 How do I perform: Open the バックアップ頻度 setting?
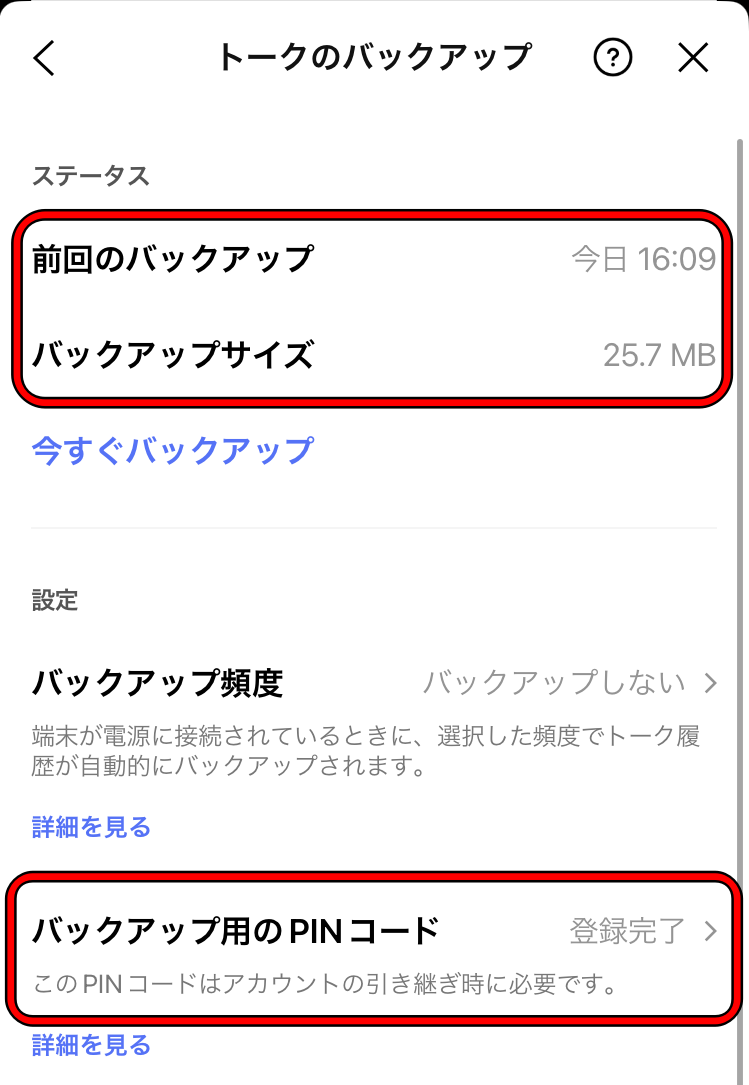pos(374,684)
